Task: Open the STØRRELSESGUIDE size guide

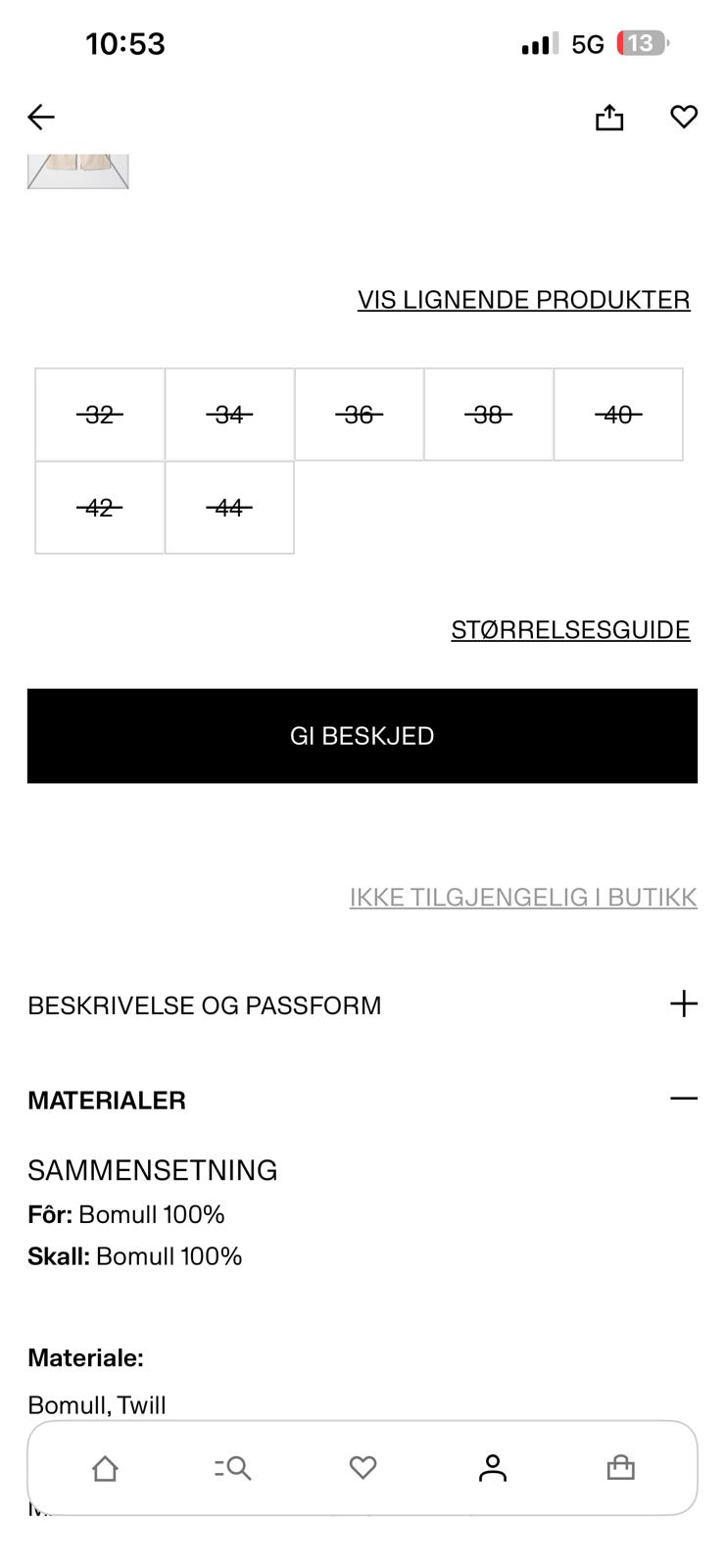Action: click(x=570, y=629)
